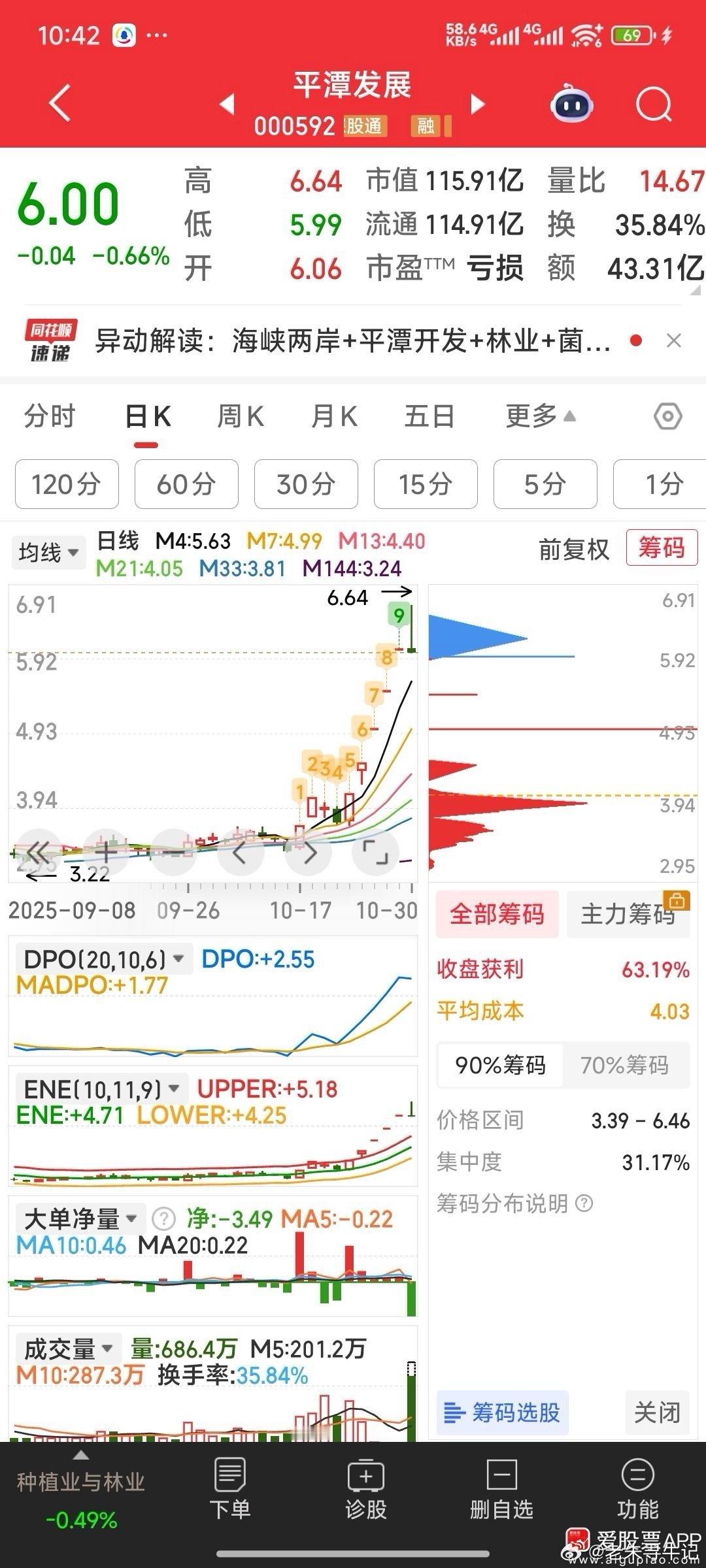Tap the chart settings target icon beside 更多
706x1568 pixels.
(667, 416)
